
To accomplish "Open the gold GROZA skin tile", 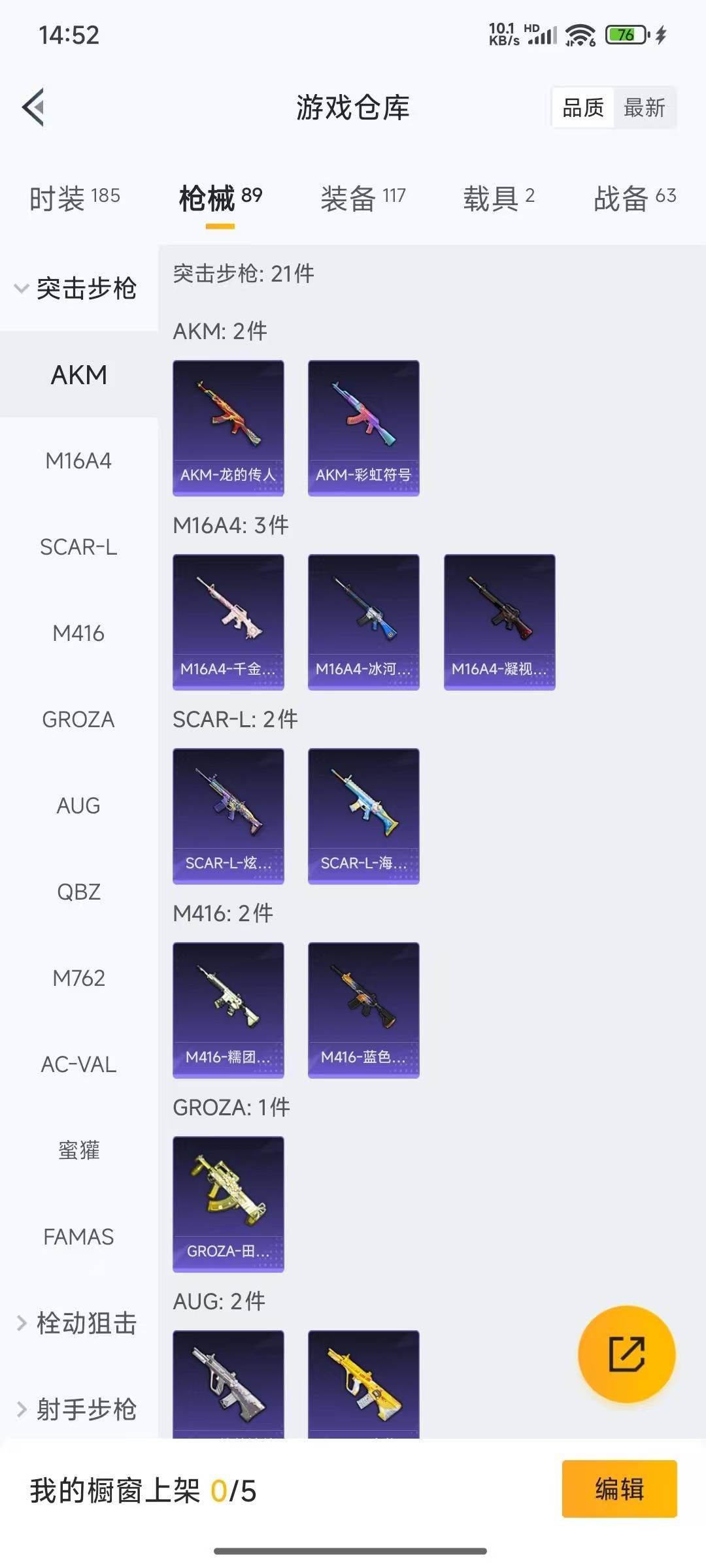I will pyautogui.click(x=228, y=1203).
